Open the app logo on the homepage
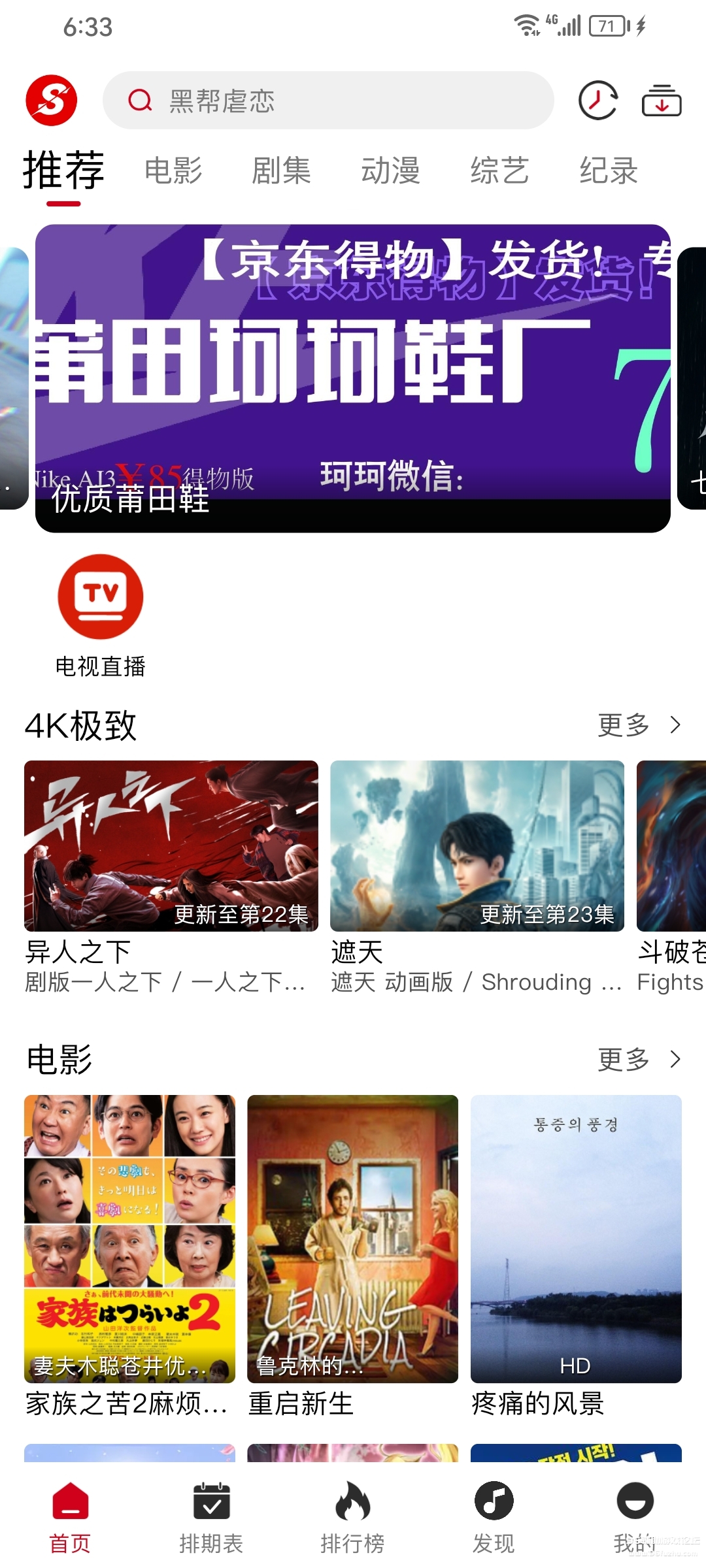Image resolution: width=706 pixels, height=1568 pixels. coord(52,101)
